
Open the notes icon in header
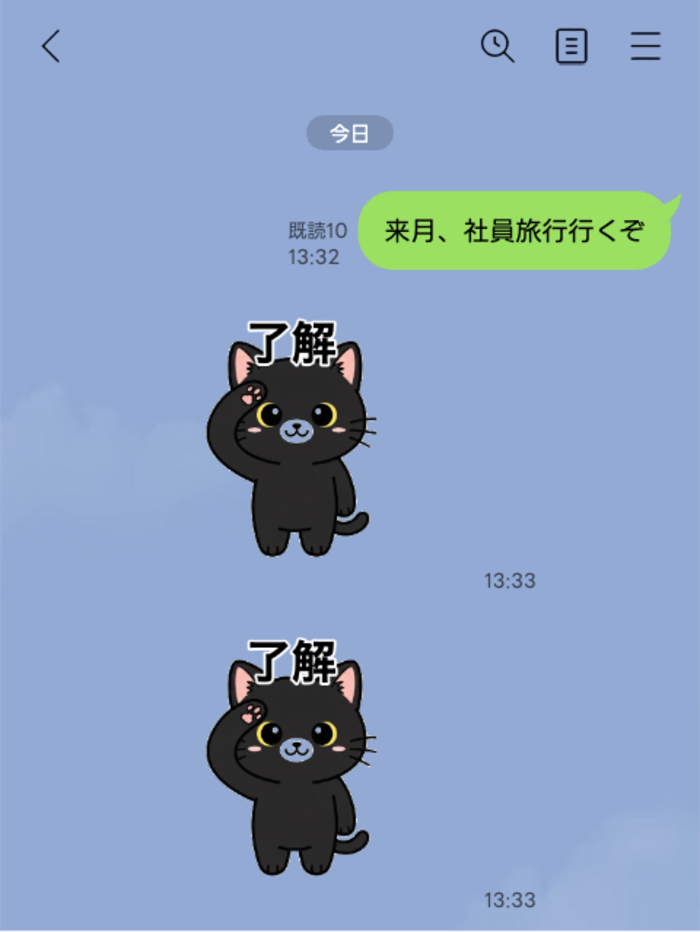point(571,46)
